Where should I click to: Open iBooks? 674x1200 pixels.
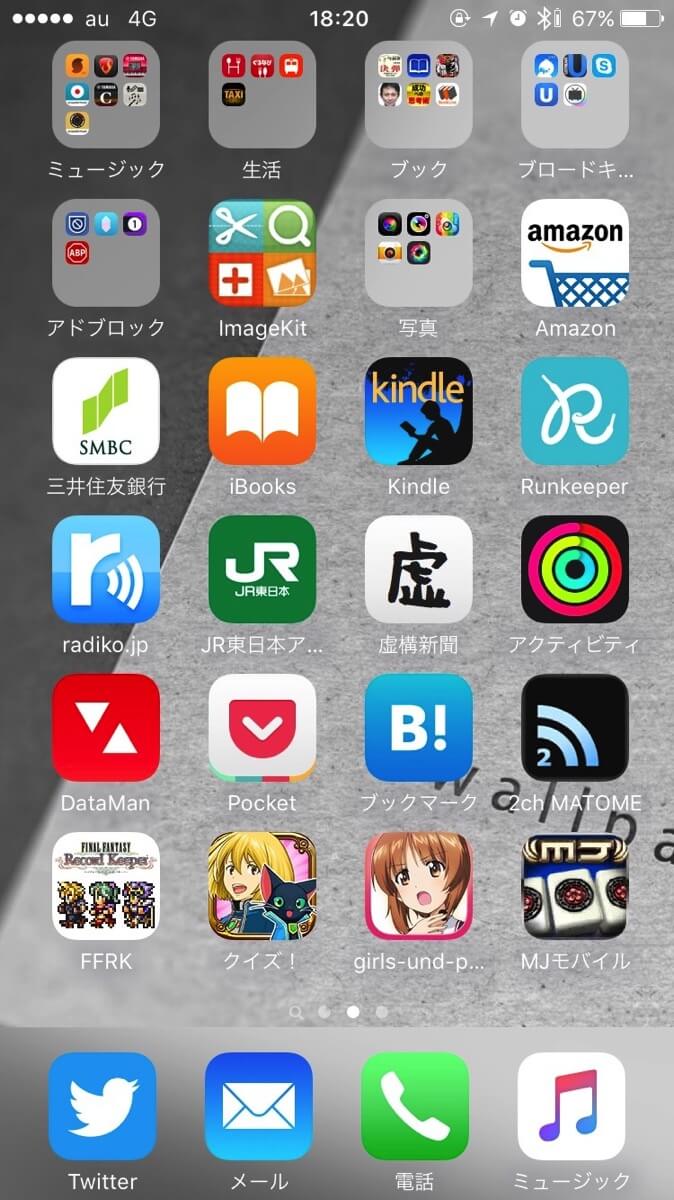coord(262,411)
